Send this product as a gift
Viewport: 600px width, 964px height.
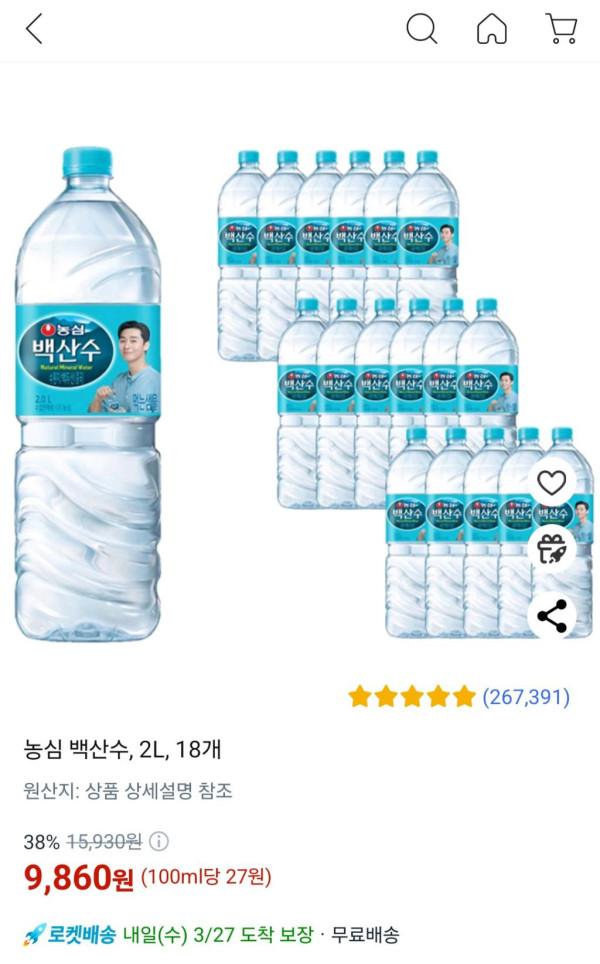tap(552, 550)
